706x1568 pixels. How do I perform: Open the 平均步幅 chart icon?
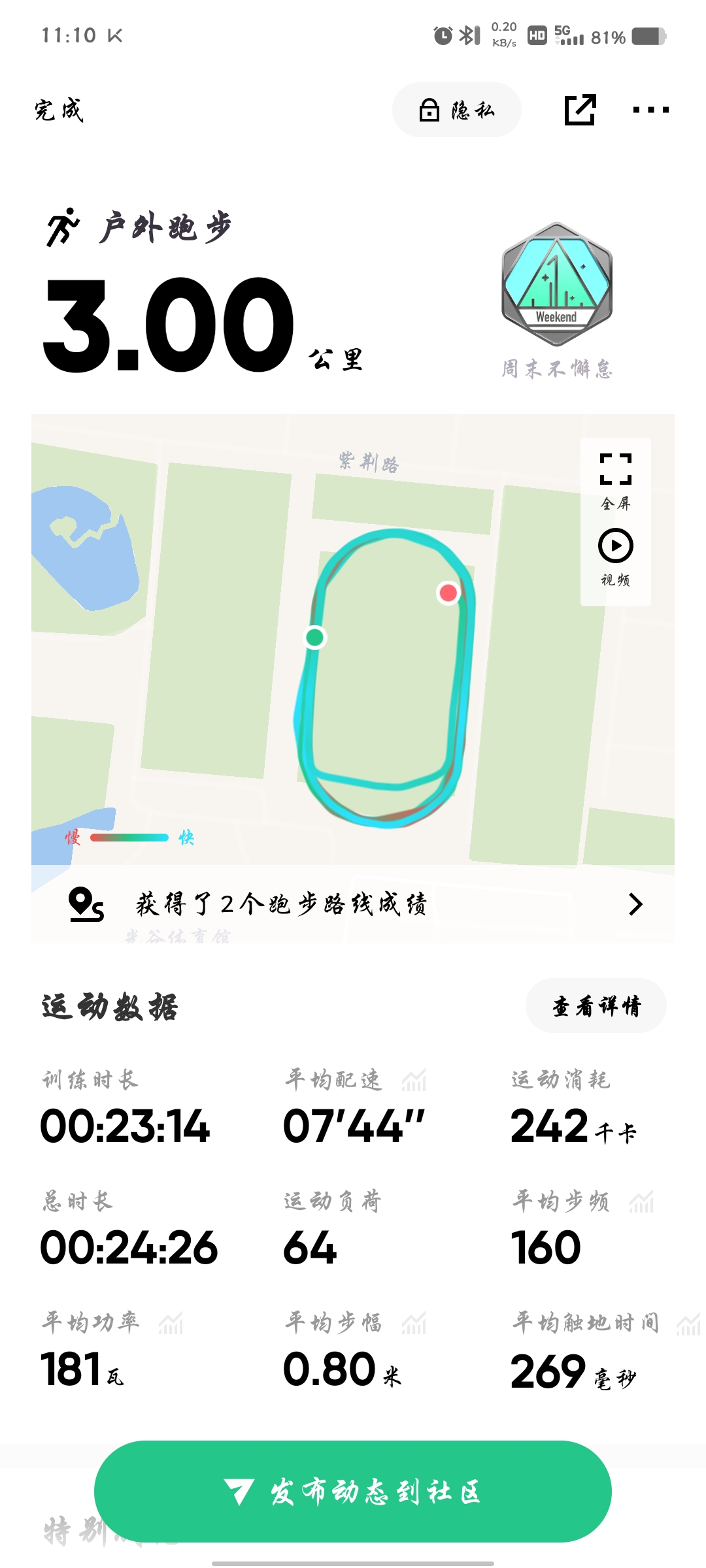[414, 1323]
